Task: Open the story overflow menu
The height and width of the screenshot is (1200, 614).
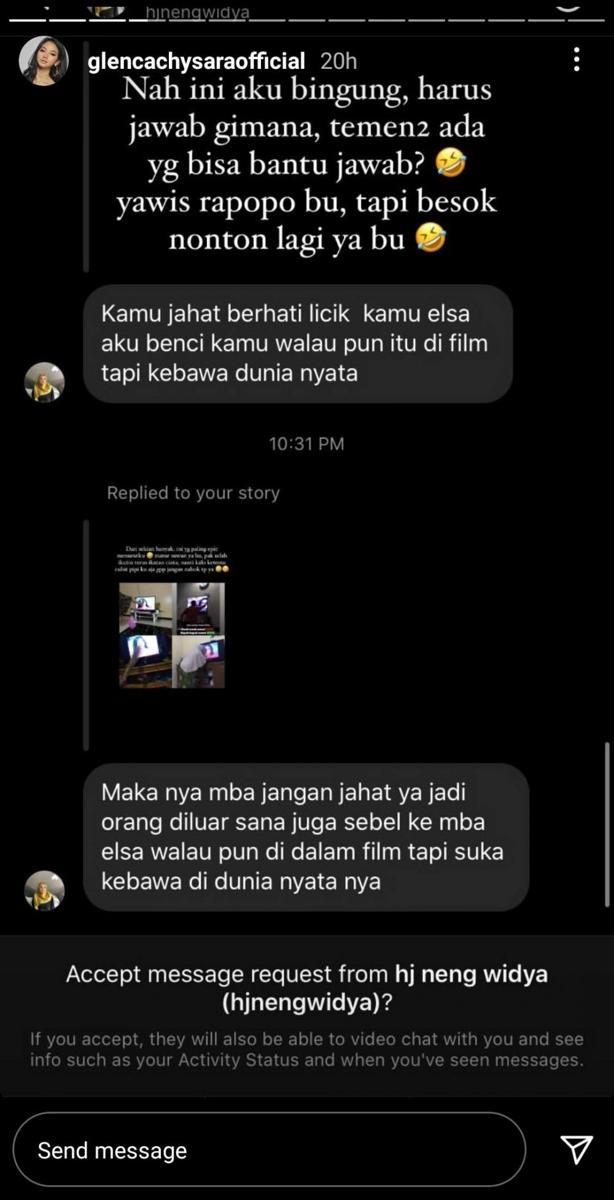Action: (576, 60)
